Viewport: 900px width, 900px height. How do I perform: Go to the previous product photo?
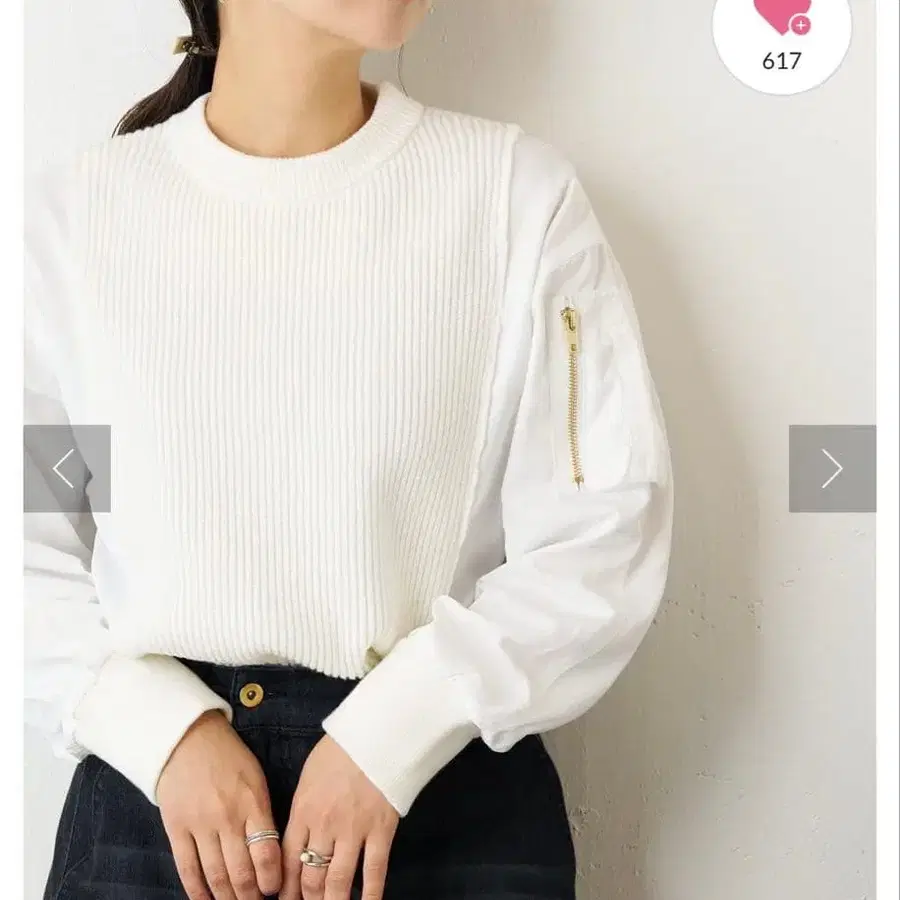67,468
